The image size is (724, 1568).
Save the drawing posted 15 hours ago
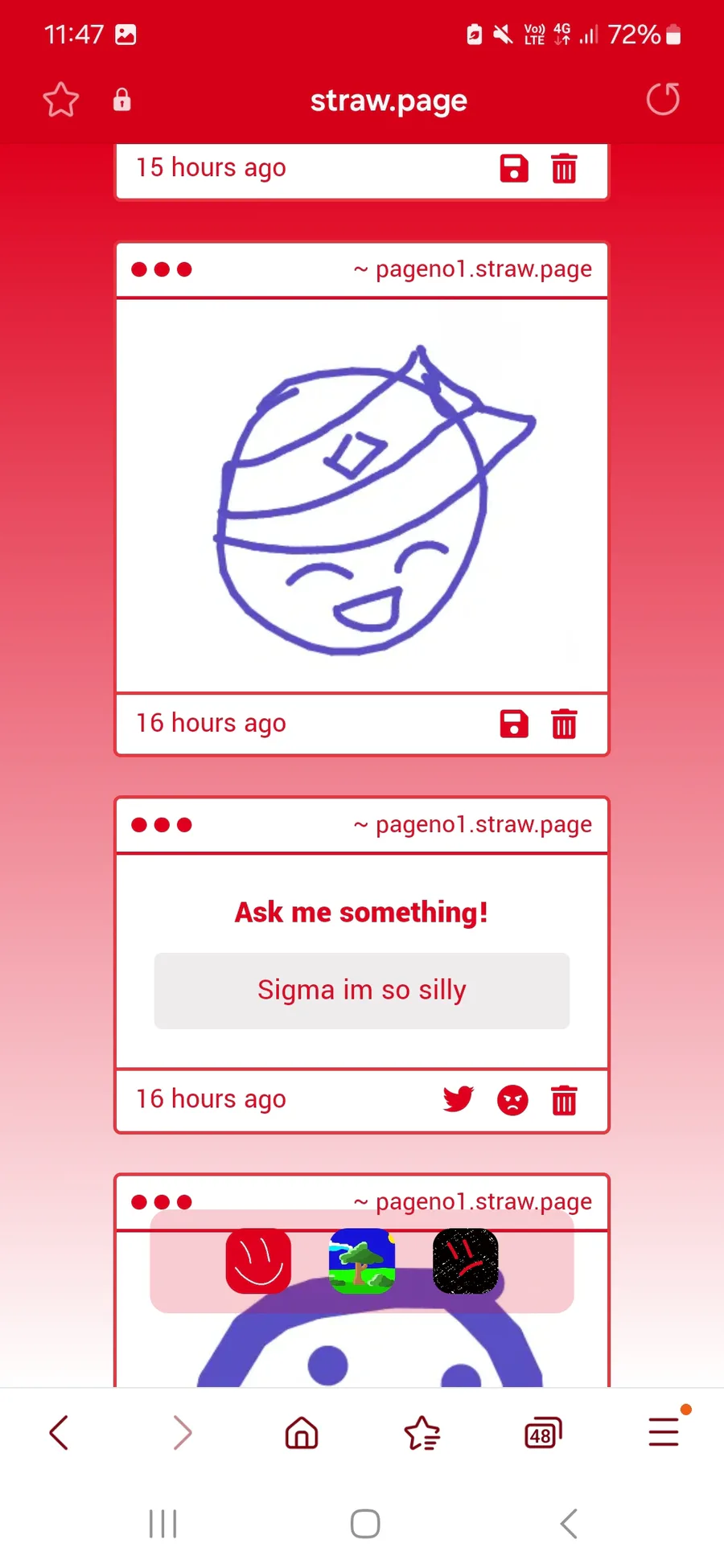(x=514, y=168)
